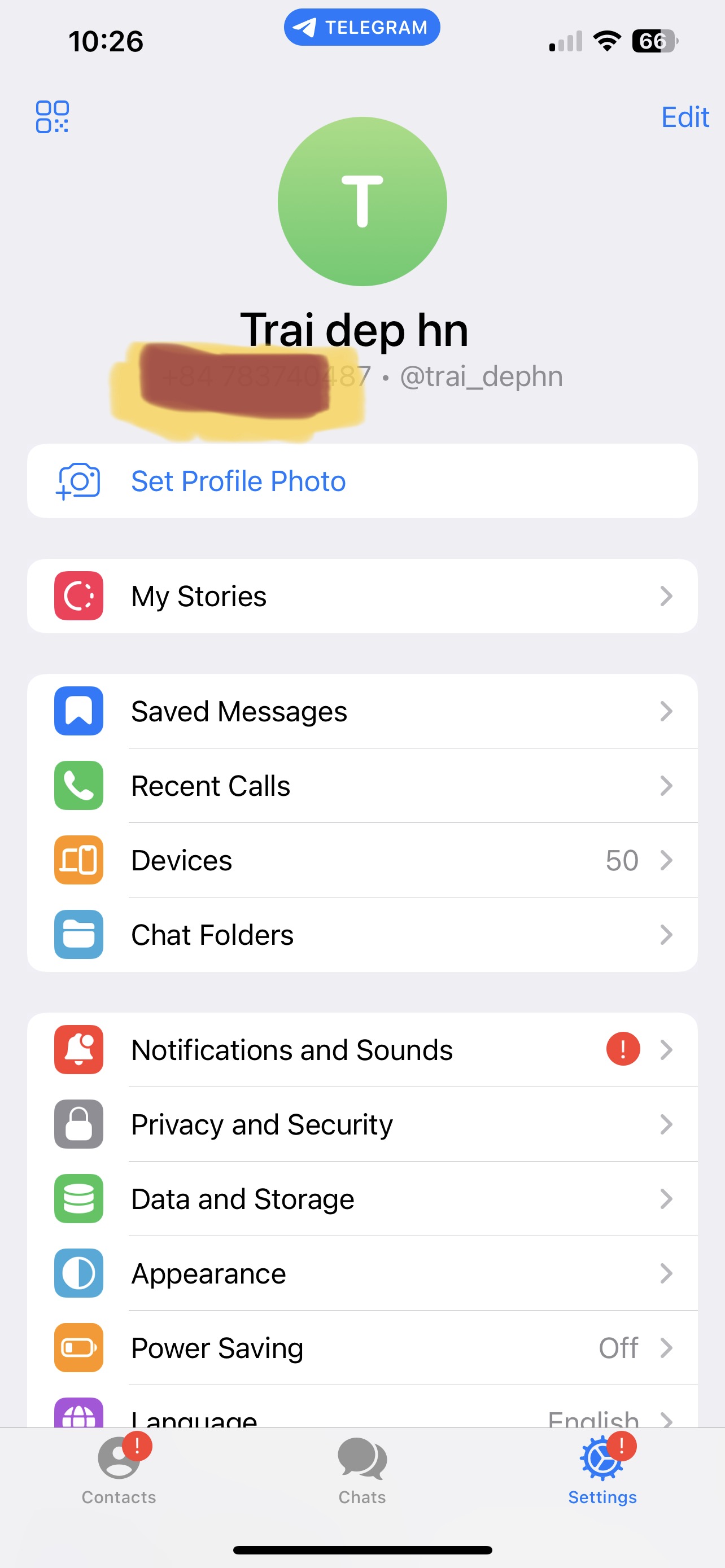Viewport: 725px width, 1568px height.
Task: Open Appearance settings
Action: click(x=362, y=1273)
